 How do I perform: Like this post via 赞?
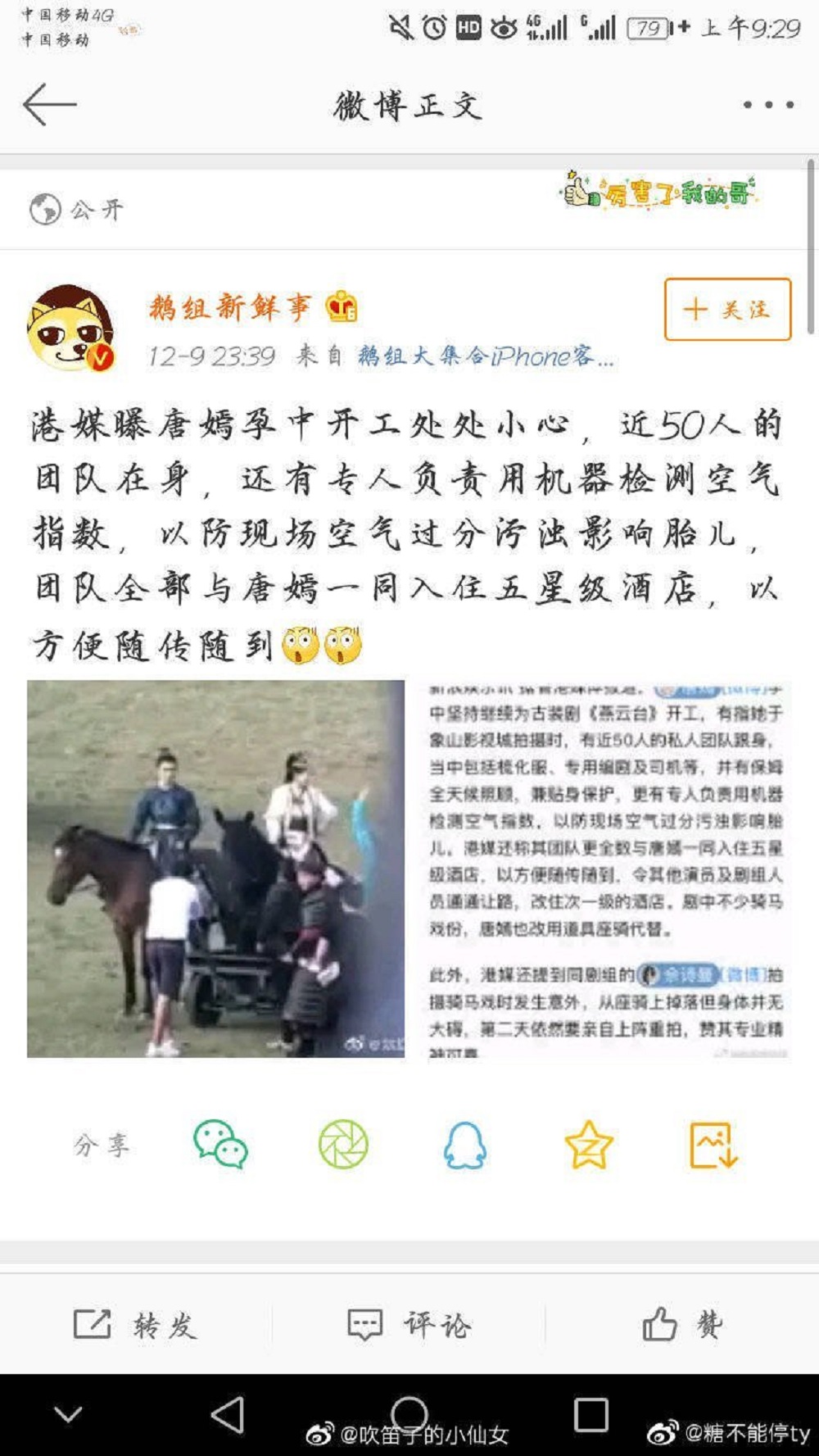(x=681, y=1324)
